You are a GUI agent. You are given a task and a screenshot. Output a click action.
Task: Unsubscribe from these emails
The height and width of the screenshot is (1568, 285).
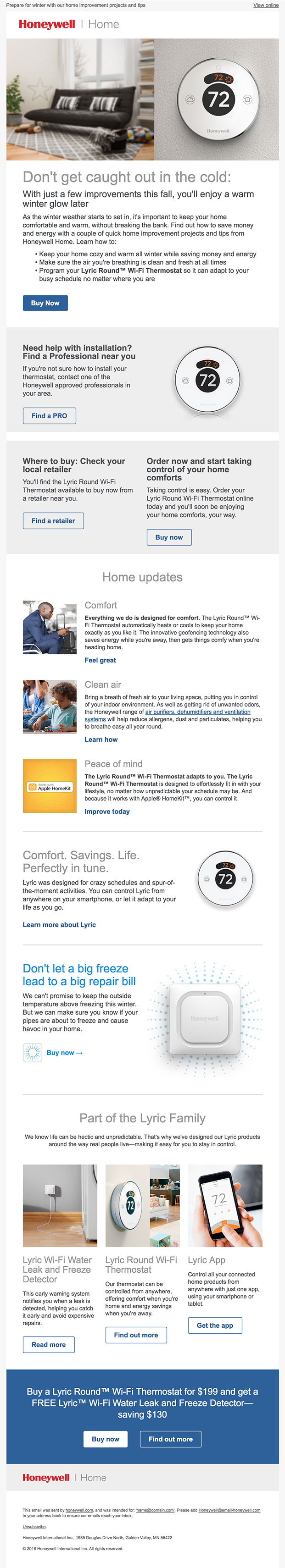34,1527
